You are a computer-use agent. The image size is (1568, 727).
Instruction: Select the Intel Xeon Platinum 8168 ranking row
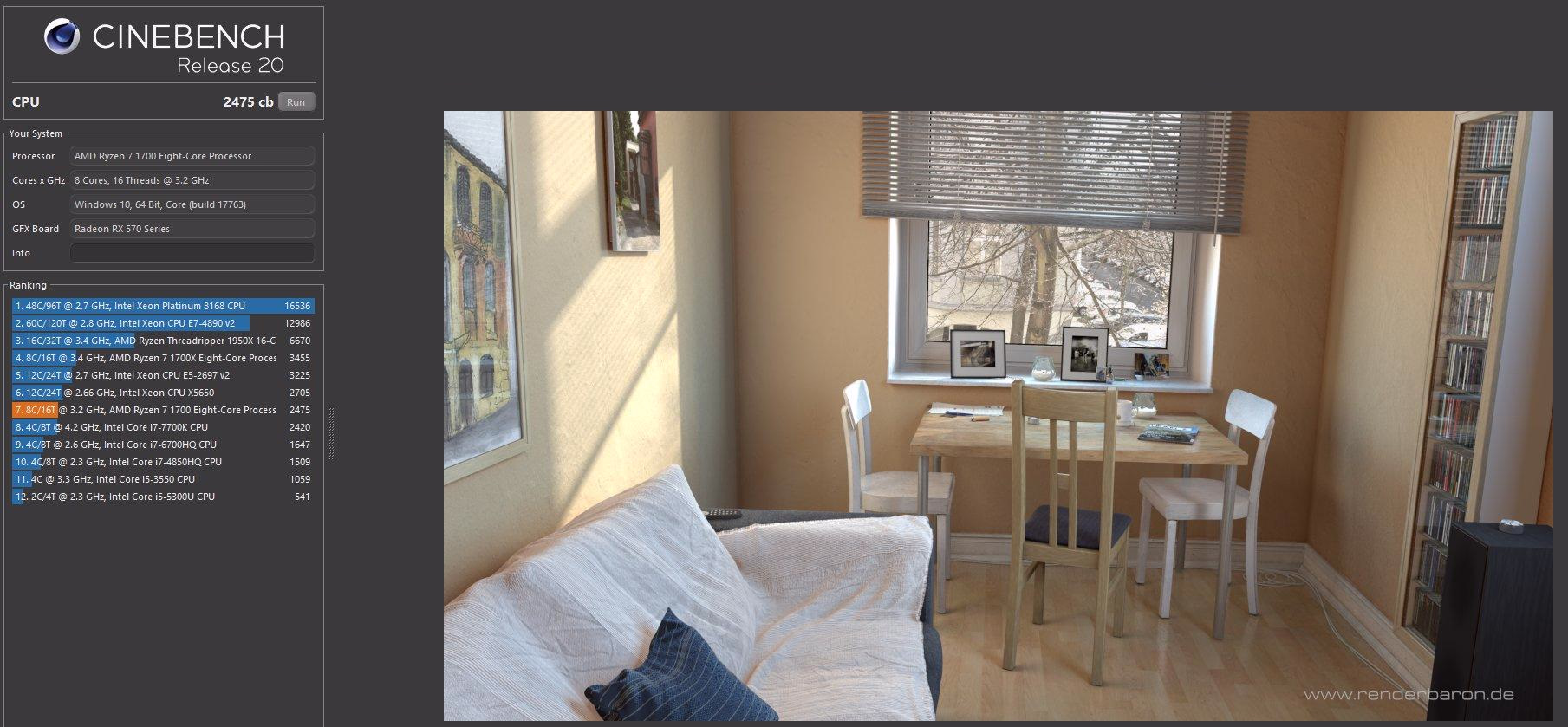162,306
